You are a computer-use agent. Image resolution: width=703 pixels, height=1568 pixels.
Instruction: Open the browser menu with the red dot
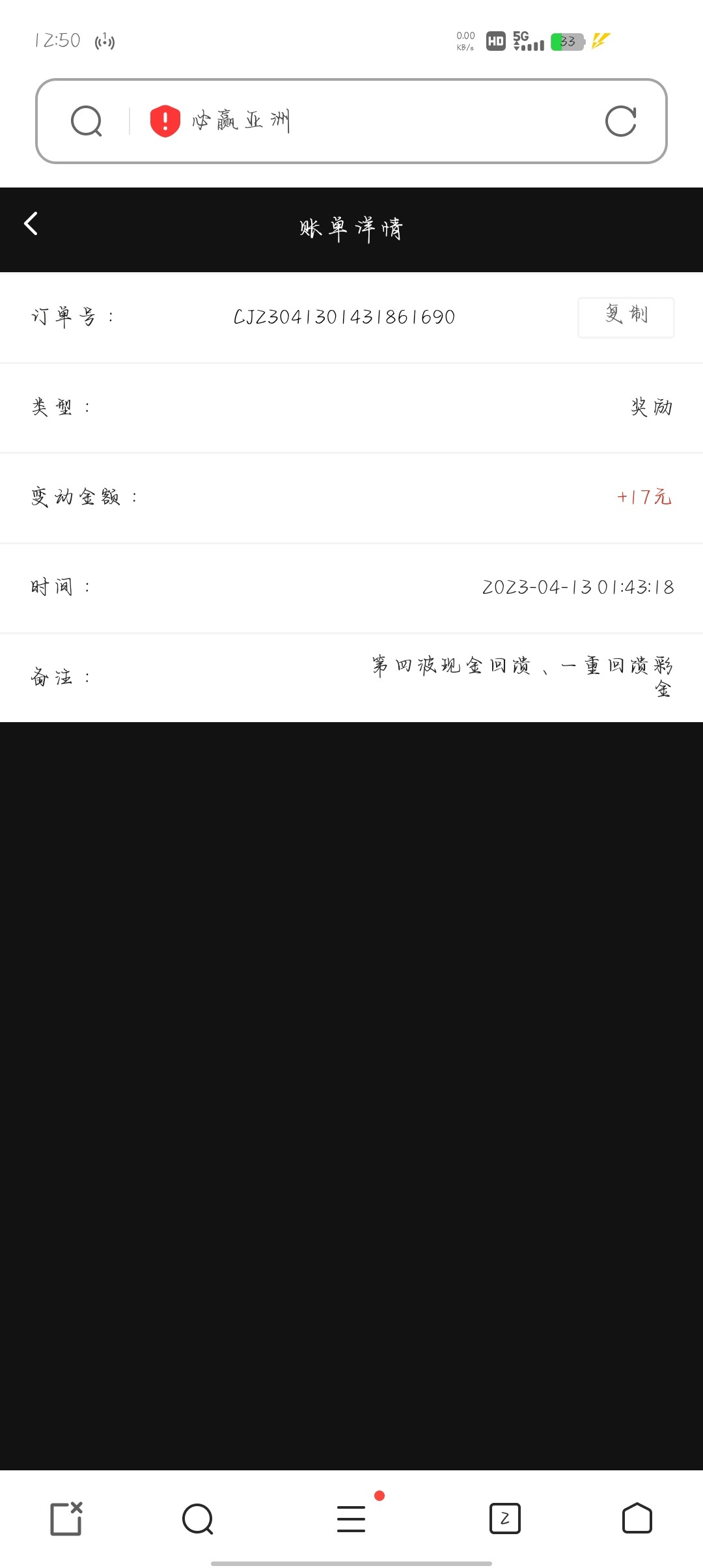(x=351, y=1519)
